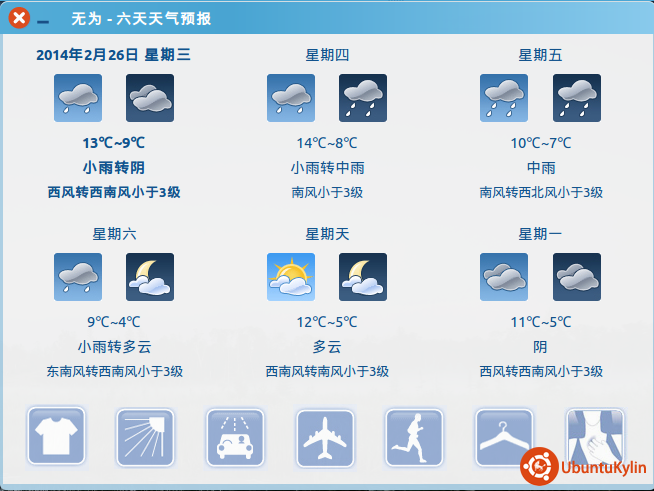
Task: Open the airplane travel index icon
Action: point(325,437)
